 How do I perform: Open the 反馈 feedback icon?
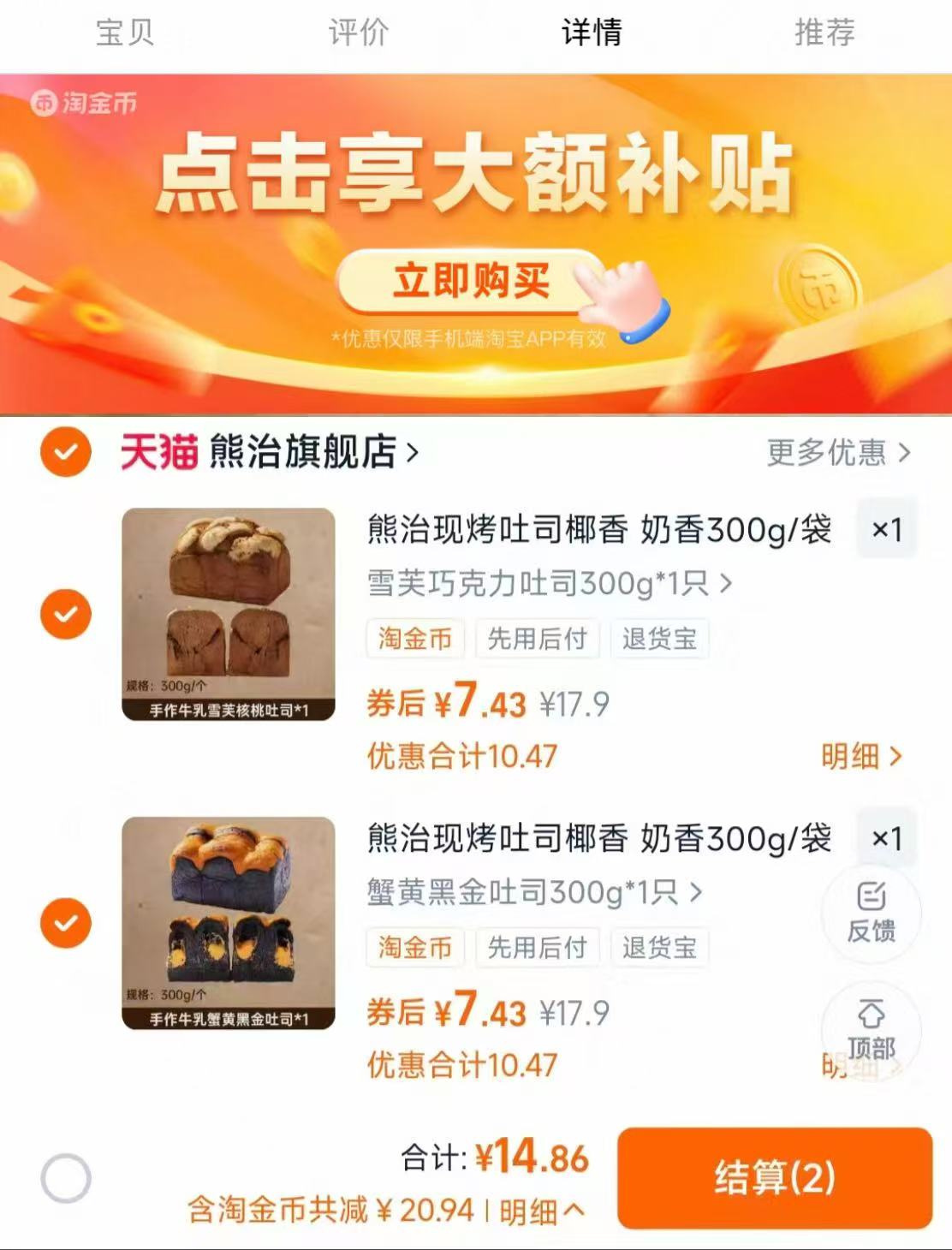click(x=870, y=913)
